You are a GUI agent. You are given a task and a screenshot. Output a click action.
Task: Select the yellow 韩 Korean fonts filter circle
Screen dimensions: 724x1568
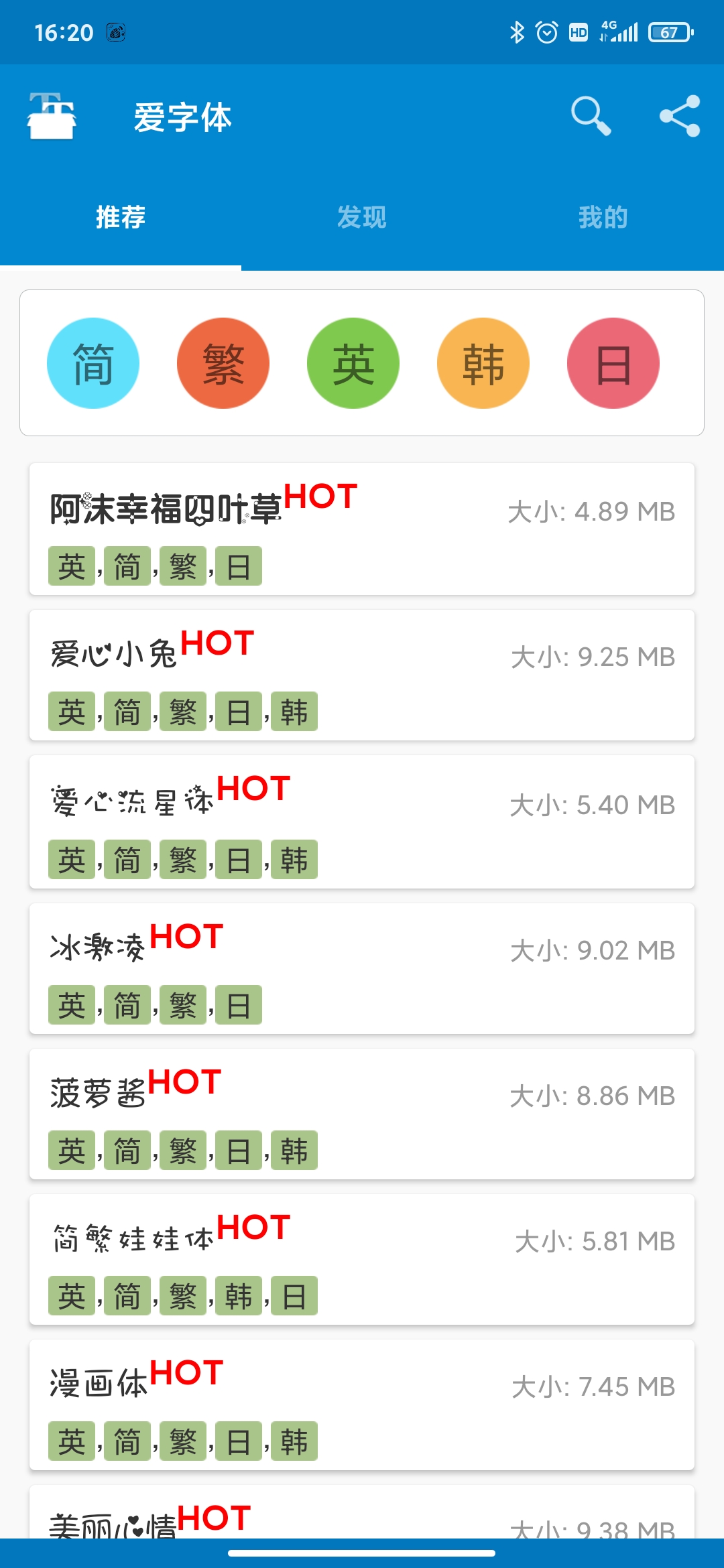[483, 363]
